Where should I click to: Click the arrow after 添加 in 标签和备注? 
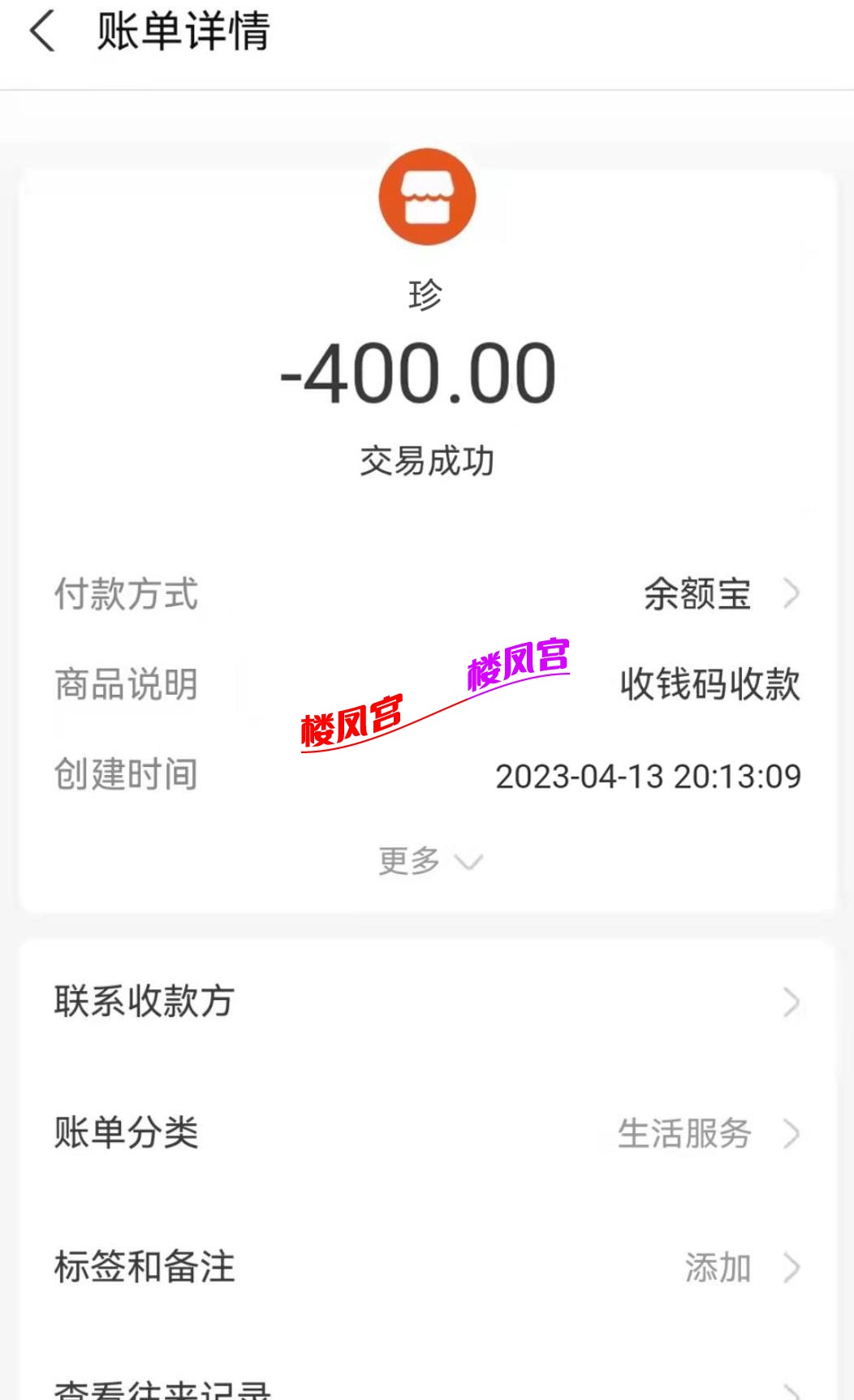[791, 1264]
